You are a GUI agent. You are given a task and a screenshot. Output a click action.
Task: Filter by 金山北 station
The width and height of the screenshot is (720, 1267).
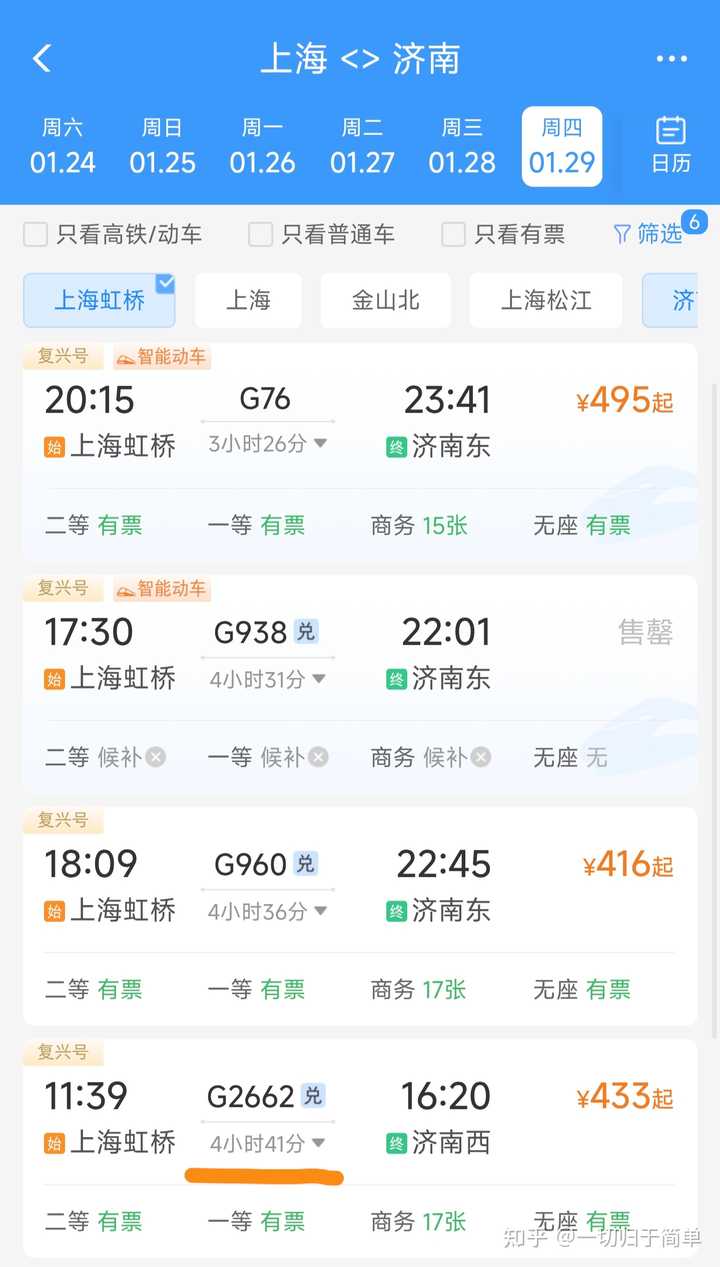pos(385,300)
